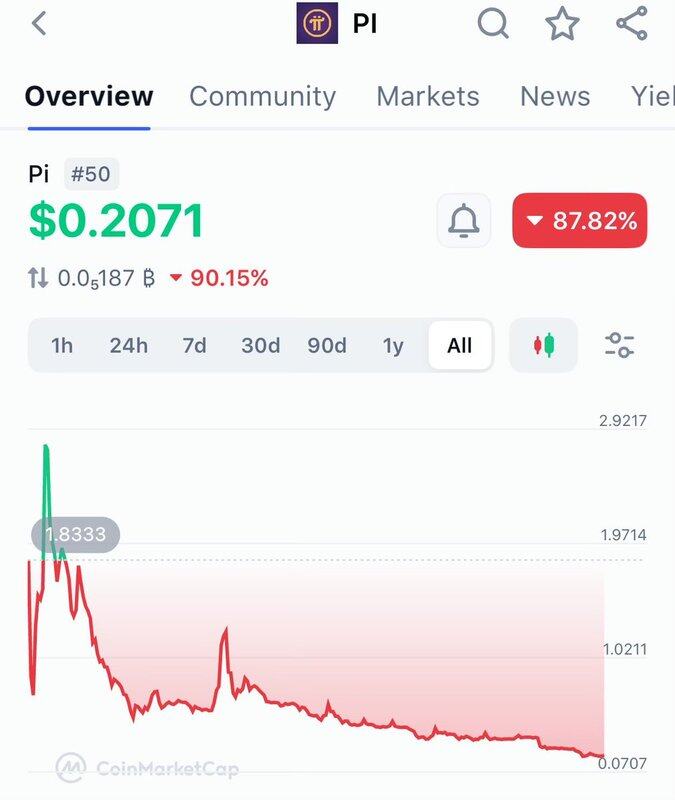Image resolution: width=675 pixels, height=800 pixels.
Task: Select the 24h chart range
Action: (128, 346)
